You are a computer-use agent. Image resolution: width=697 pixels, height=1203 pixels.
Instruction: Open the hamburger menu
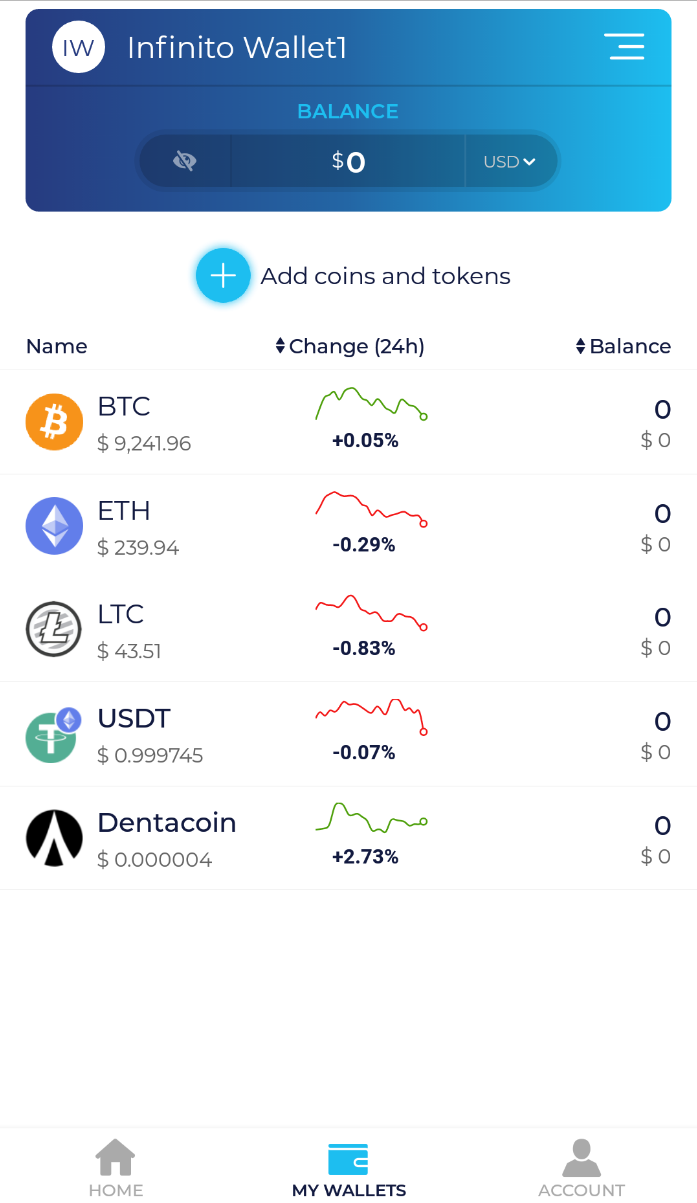624,47
